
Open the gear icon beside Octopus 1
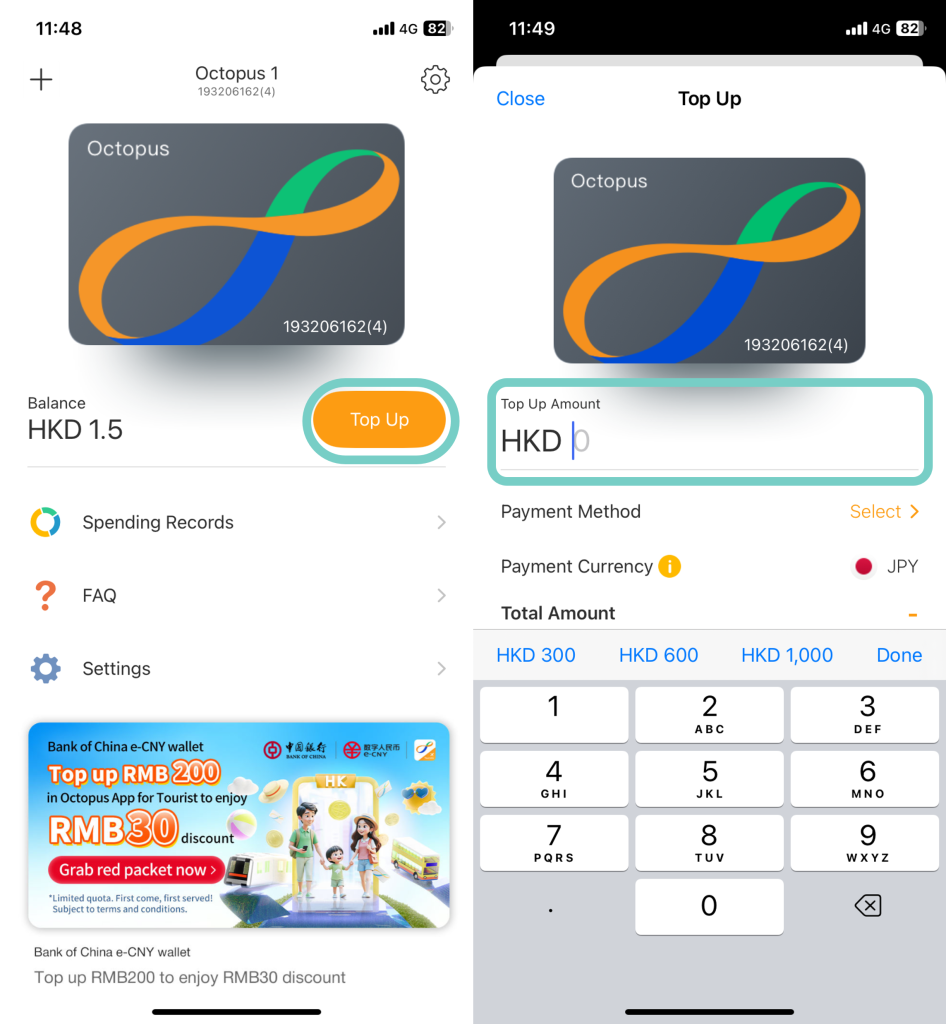435,80
